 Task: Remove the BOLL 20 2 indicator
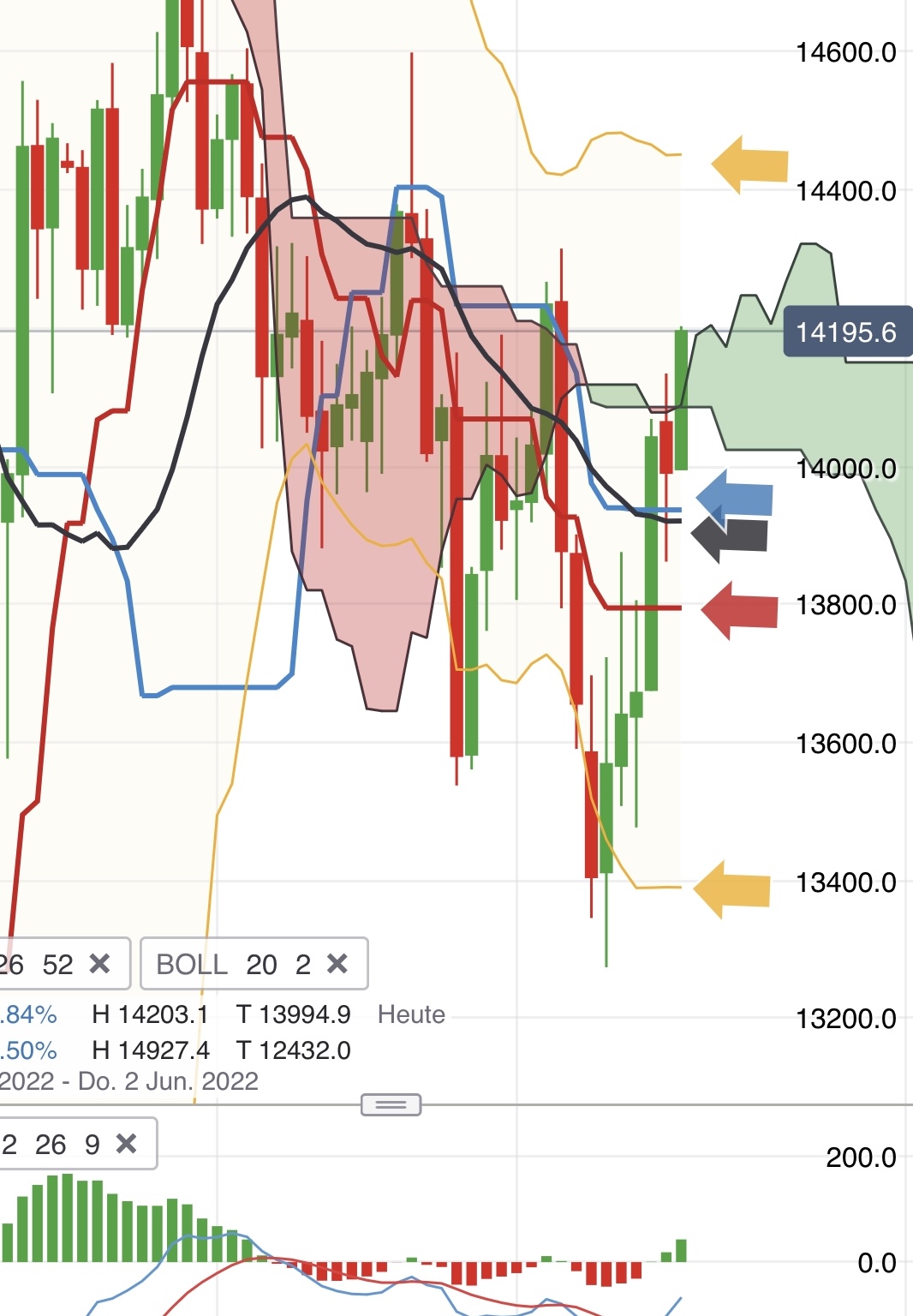coord(337,964)
